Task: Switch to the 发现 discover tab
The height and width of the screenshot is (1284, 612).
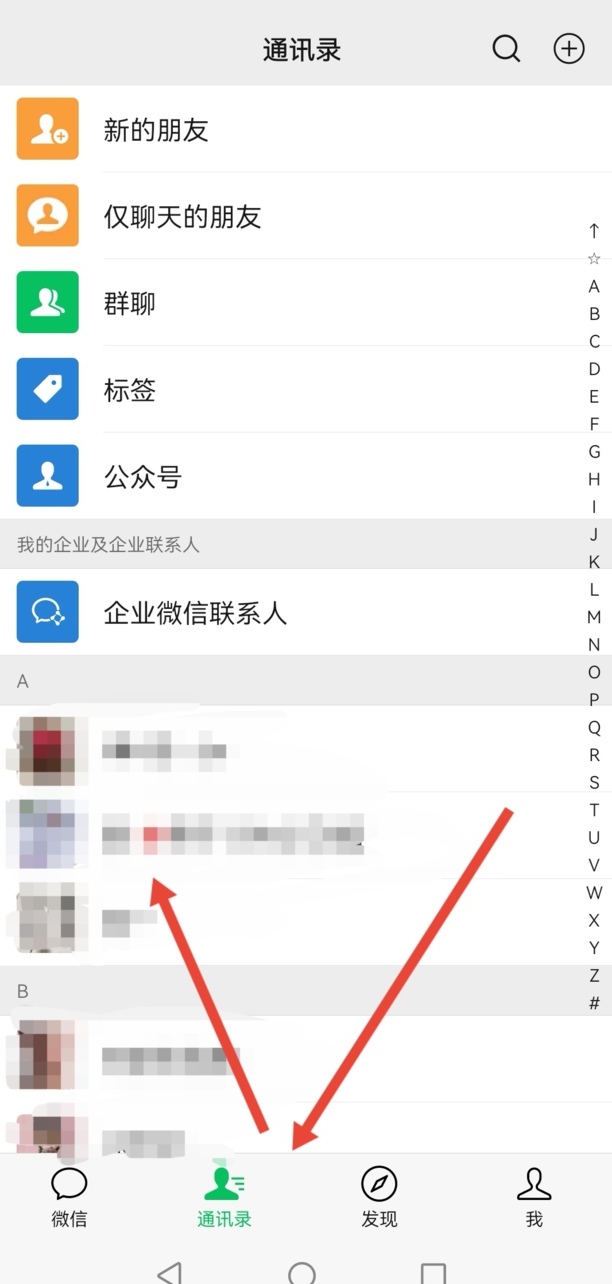Action: pyautogui.click(x=379, y=1196)
